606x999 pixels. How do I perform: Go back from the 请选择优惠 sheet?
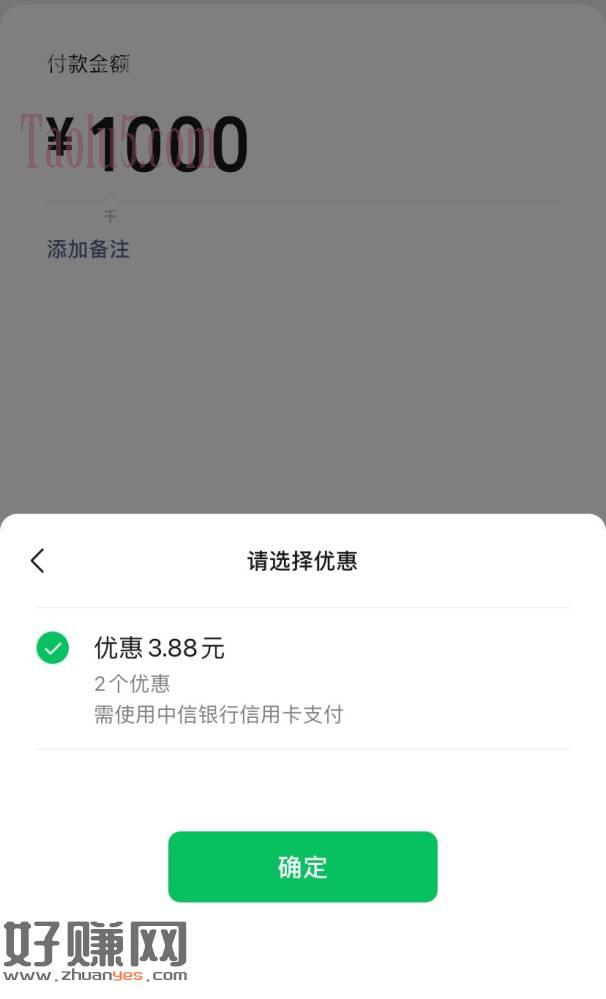pyautogui.click(x=38, y=561)
